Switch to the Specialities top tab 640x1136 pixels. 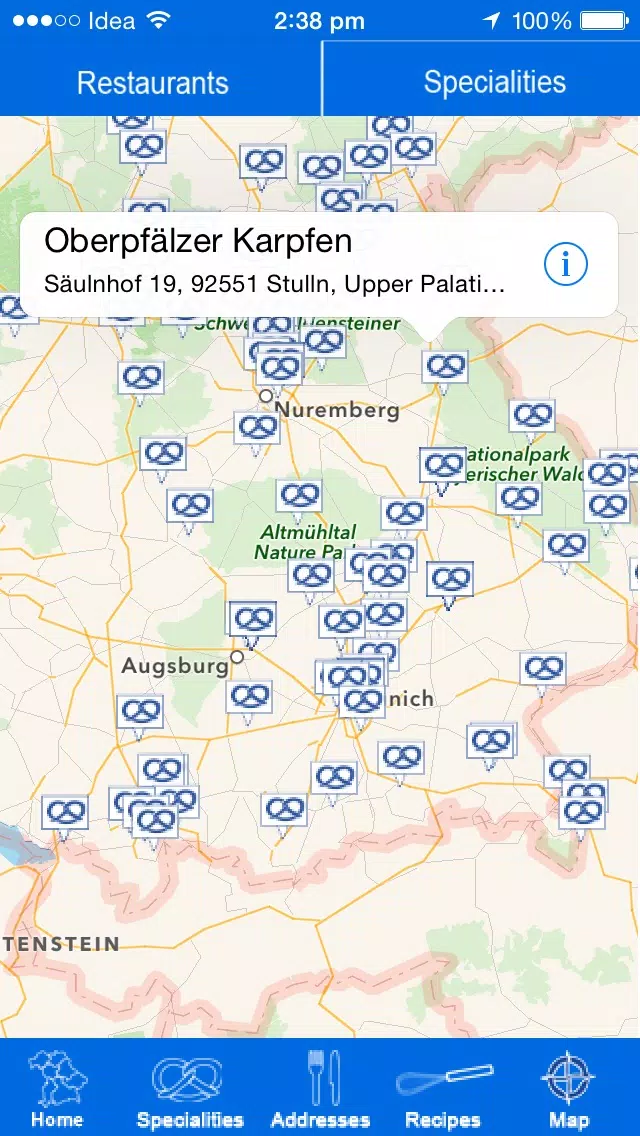pos(494,82)
